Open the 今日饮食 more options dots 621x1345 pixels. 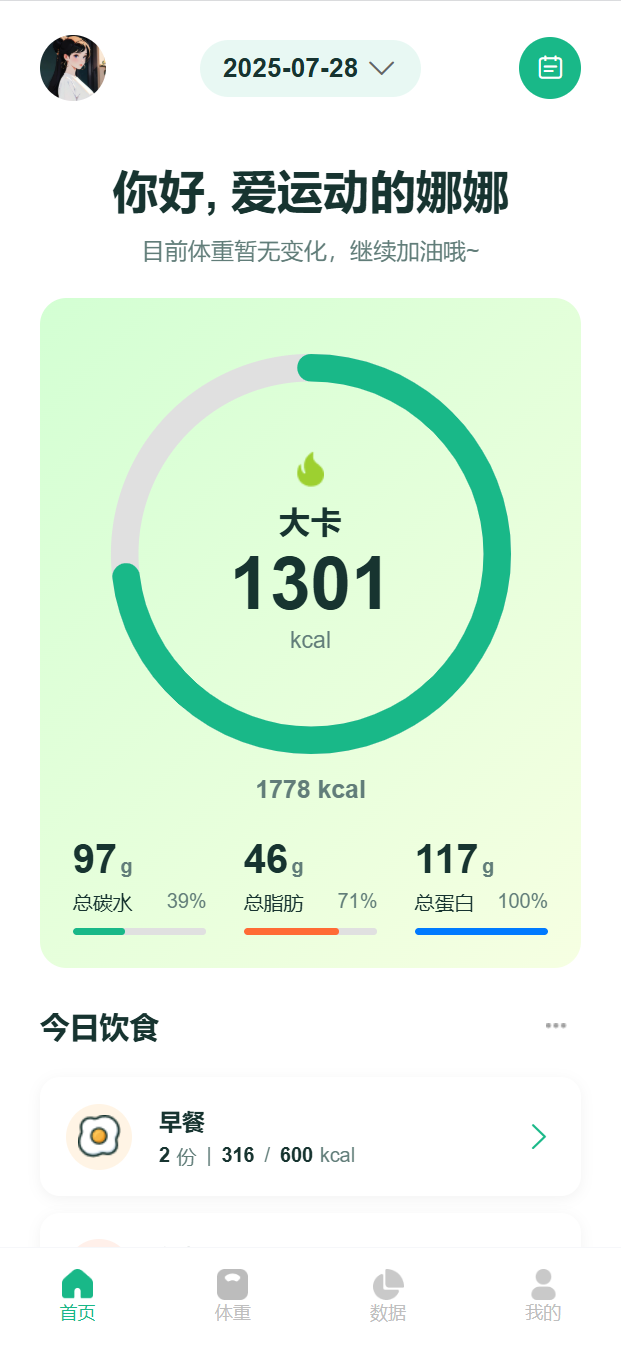(556, 1026)
